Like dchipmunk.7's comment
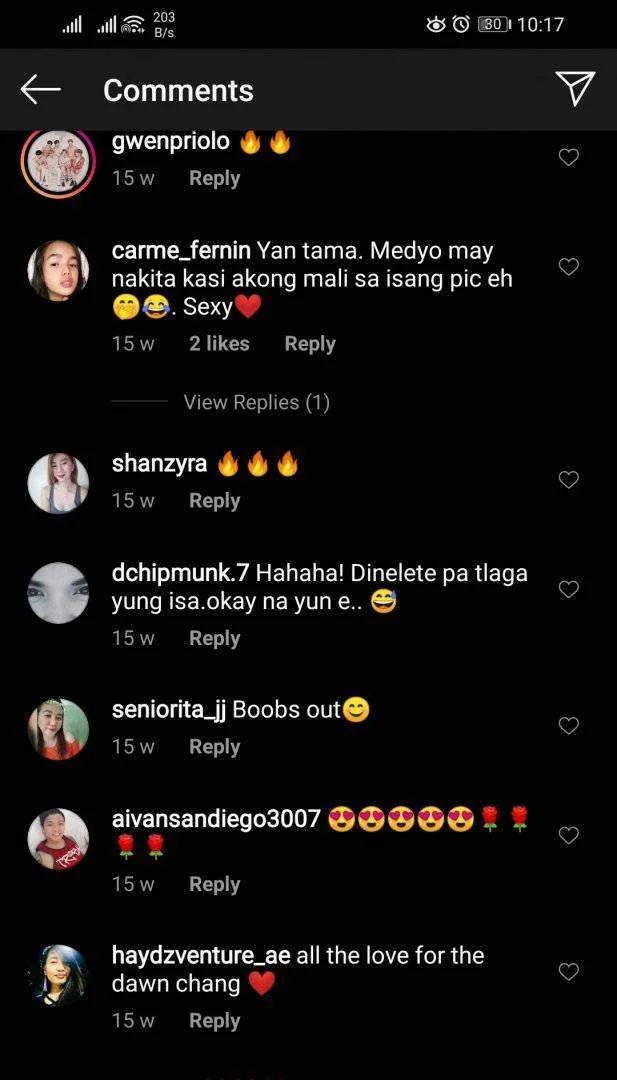Viewport: 617px width, 1080px height. pyautogui.click(x=568, y=590)
